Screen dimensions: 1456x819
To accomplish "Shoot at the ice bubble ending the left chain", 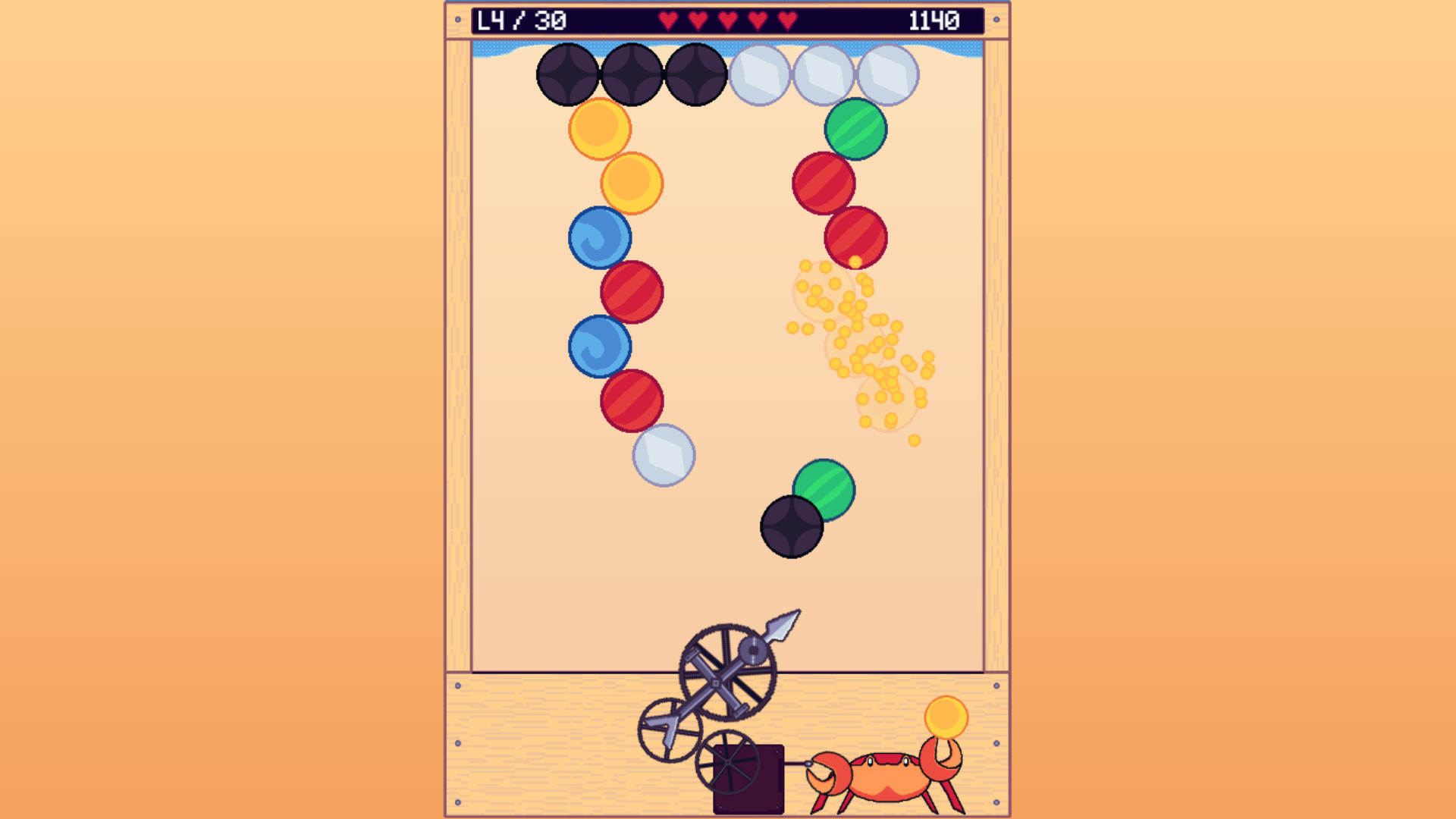I will pos(664,455).
